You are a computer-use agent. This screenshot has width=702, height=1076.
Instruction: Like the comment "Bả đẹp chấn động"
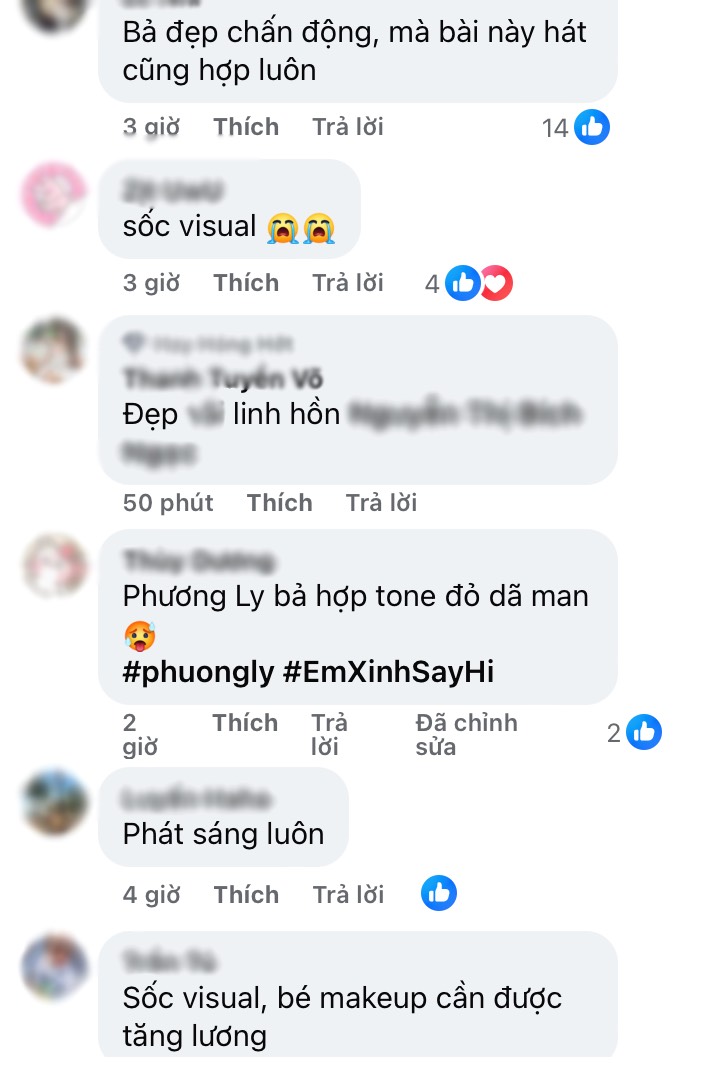point(245,127)
